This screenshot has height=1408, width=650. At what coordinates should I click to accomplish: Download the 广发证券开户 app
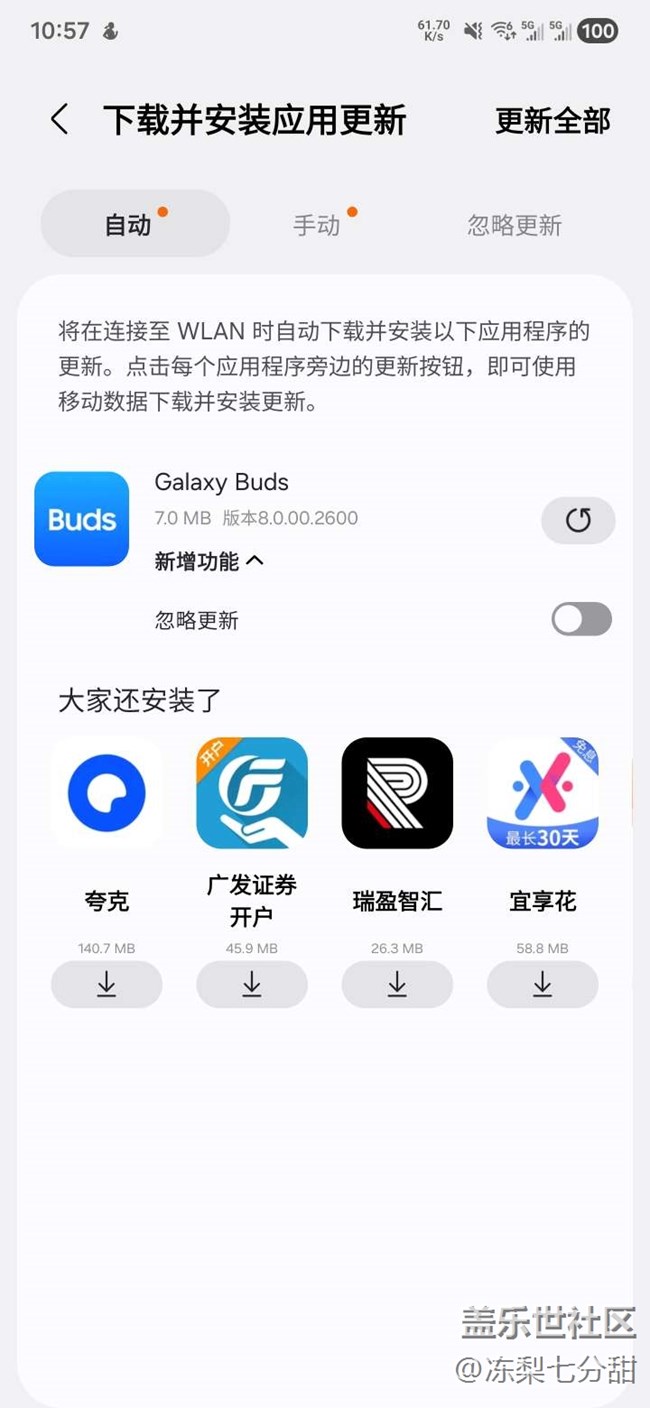tap(252, 985)
